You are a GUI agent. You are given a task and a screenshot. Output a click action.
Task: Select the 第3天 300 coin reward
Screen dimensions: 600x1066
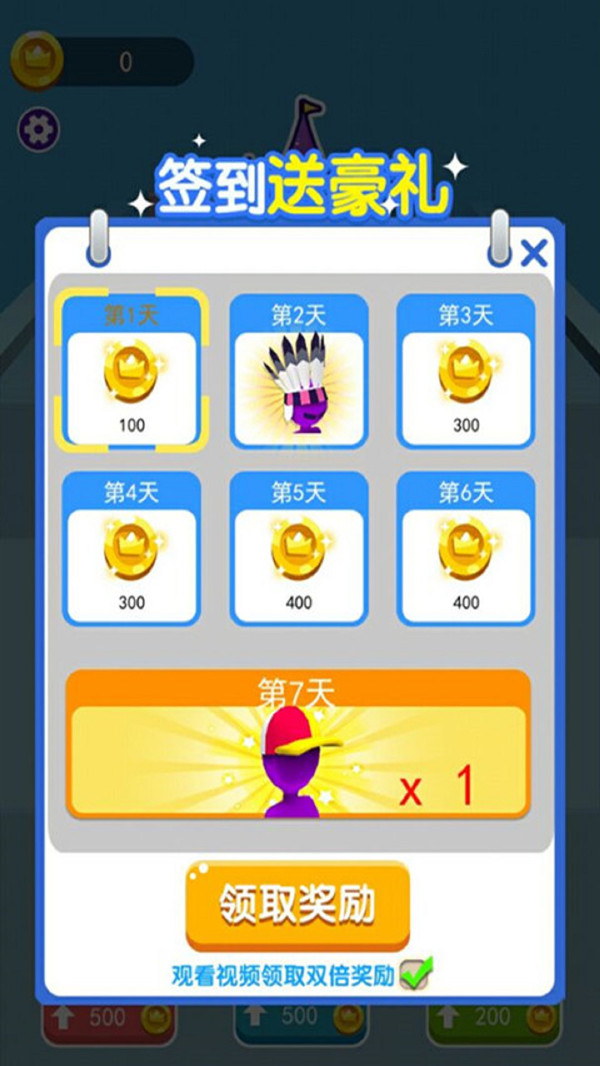[x=465, y=372]
